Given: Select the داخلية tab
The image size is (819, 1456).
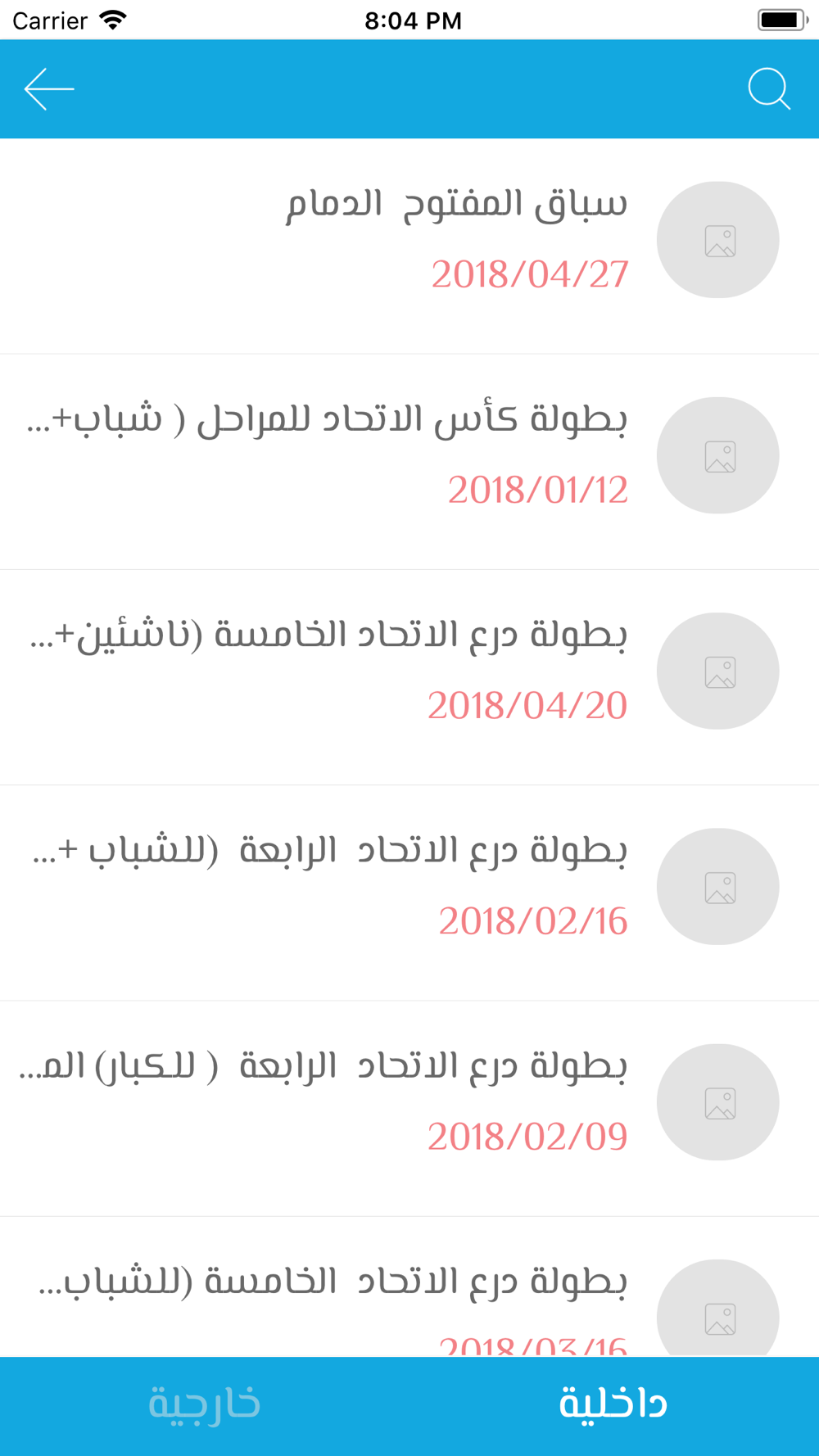Looking at the screenshot, I should click(x=614, y=1405).
